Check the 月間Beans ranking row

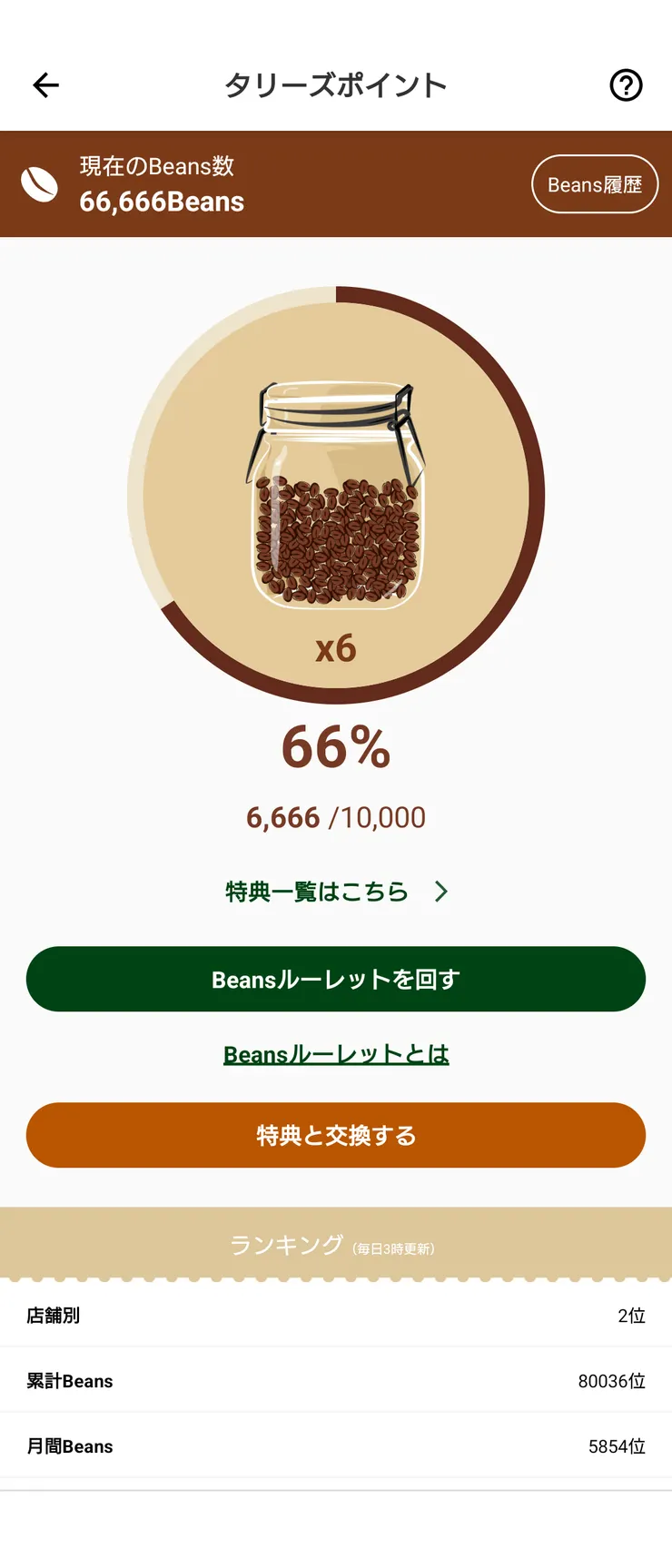click(x=336, y=1445)
